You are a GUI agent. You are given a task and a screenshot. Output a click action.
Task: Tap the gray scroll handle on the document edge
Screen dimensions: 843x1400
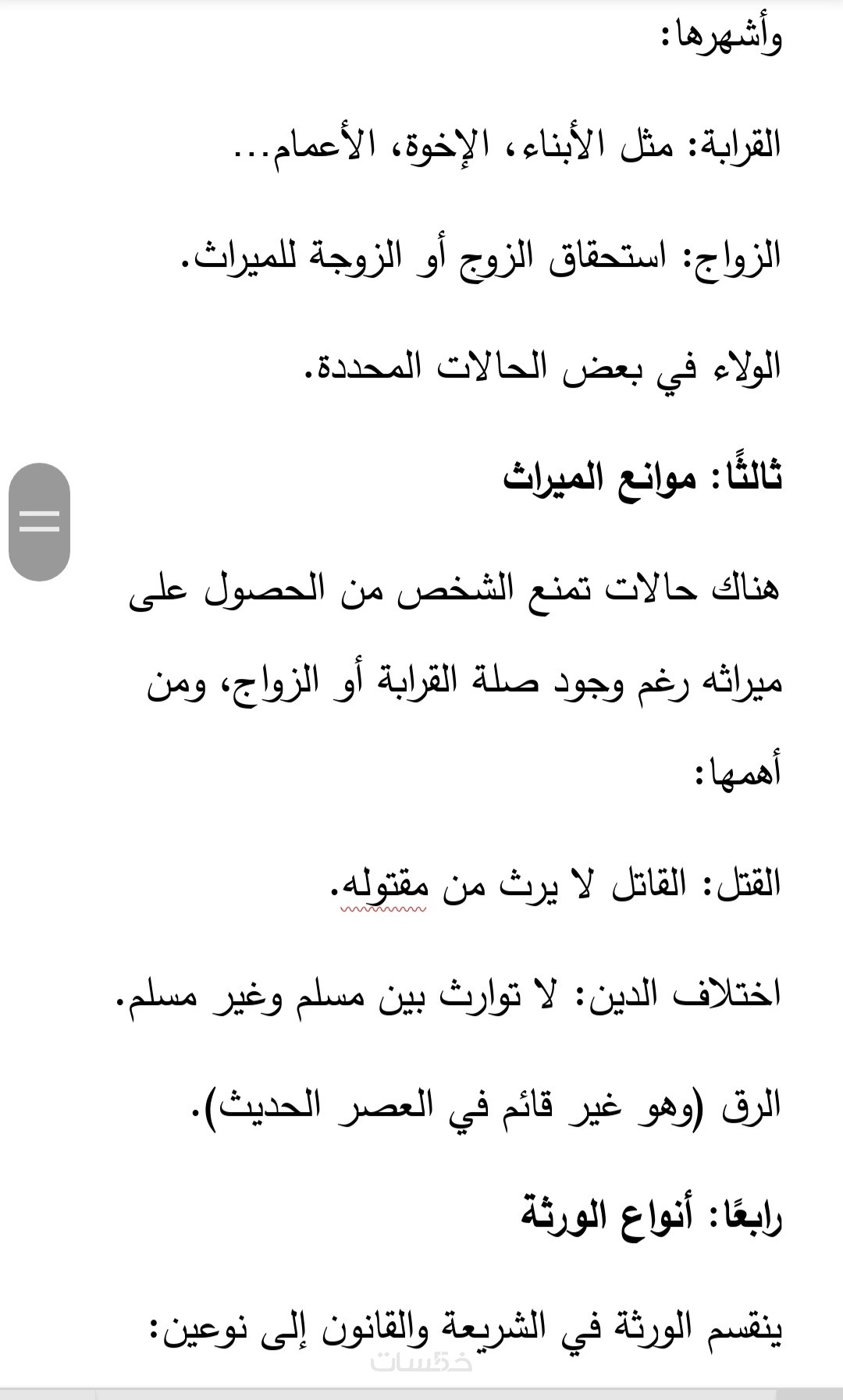[39, 521]
